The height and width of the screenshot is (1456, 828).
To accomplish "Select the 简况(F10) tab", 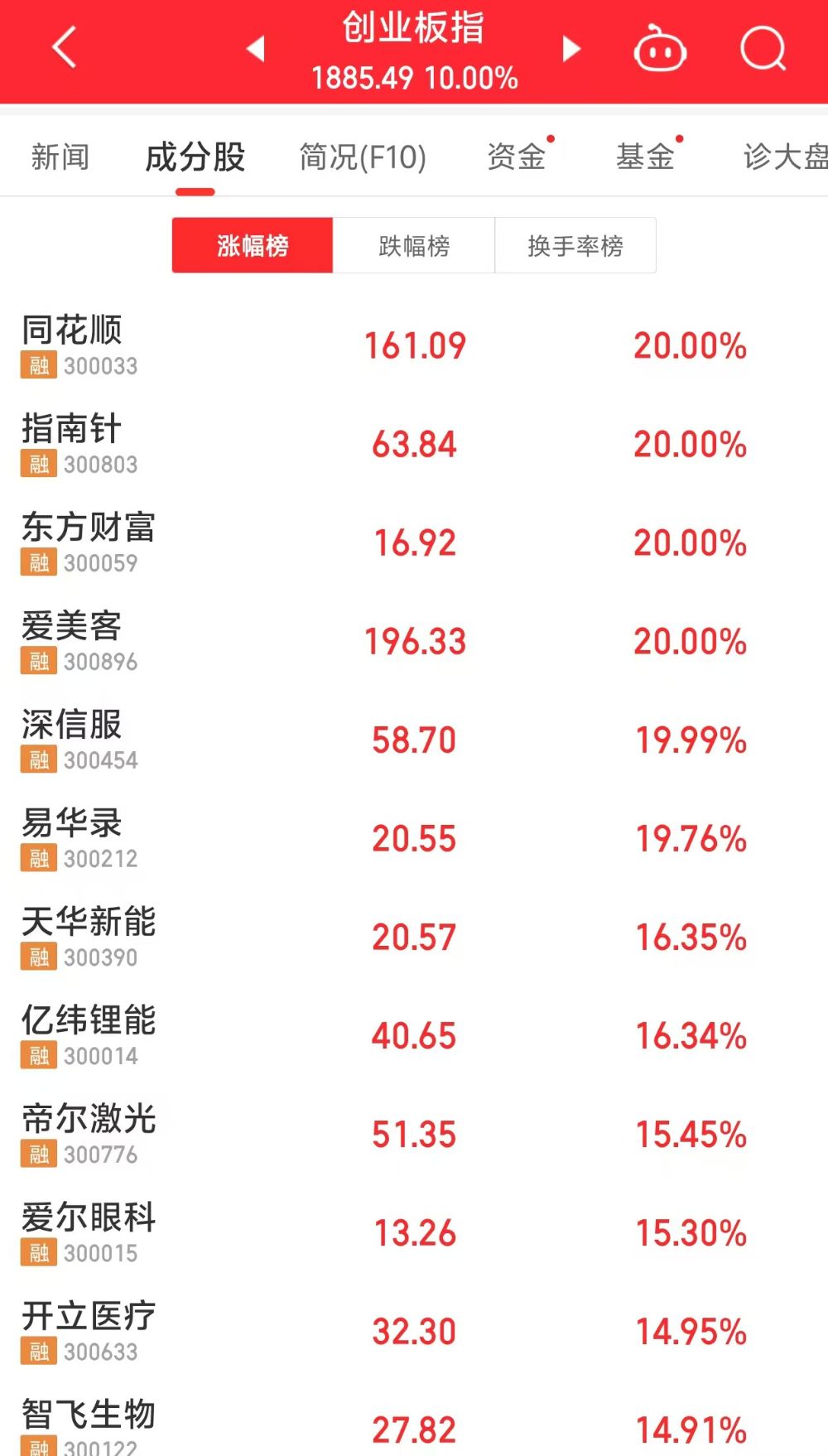I will 363,157.
